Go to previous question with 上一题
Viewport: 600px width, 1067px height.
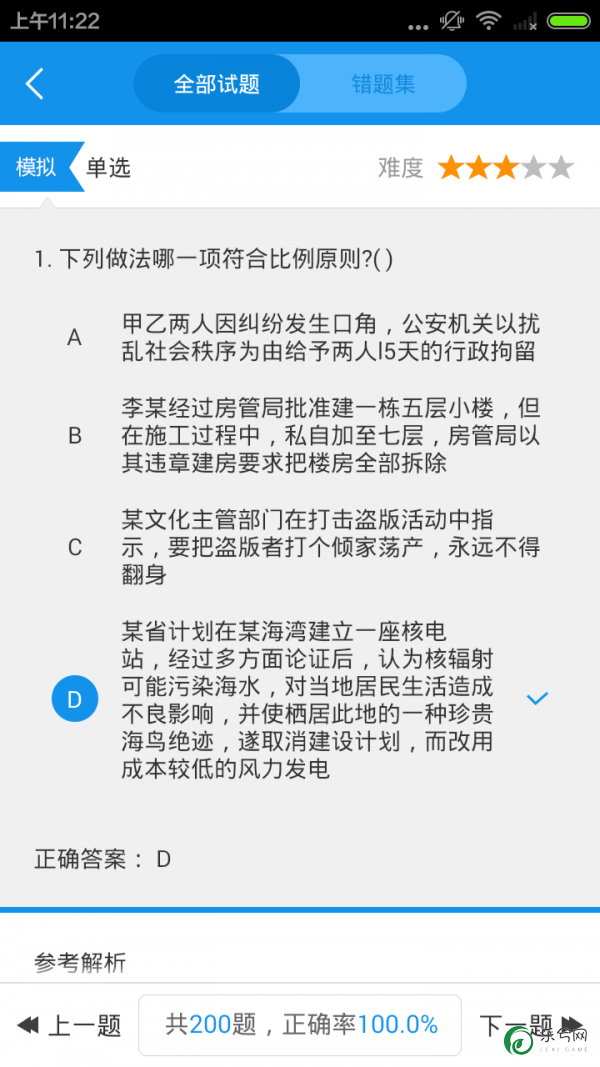tap(69, 1025)
